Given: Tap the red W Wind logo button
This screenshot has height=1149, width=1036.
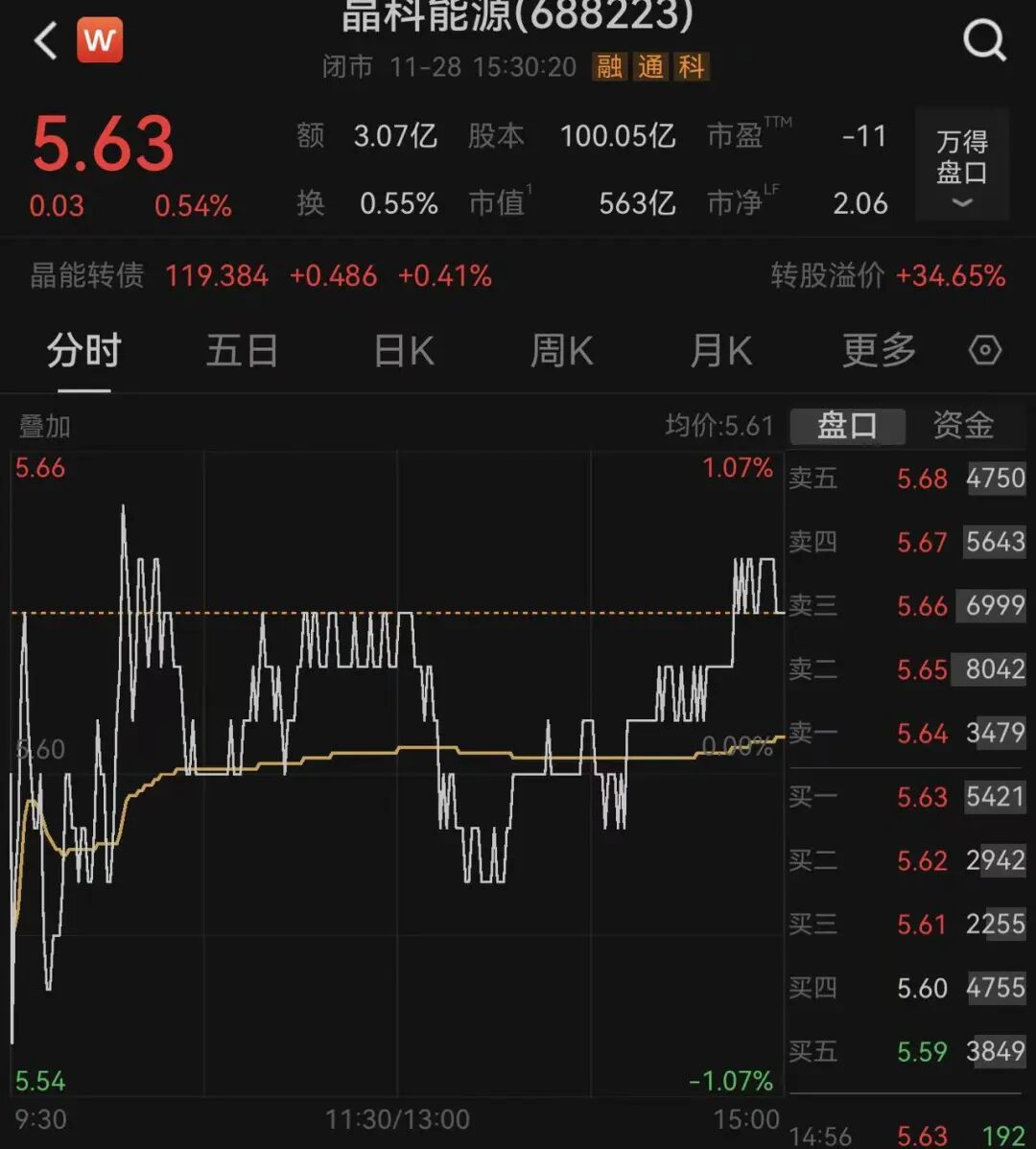Looking at the screenshot, I should click(x=101, y=41).
